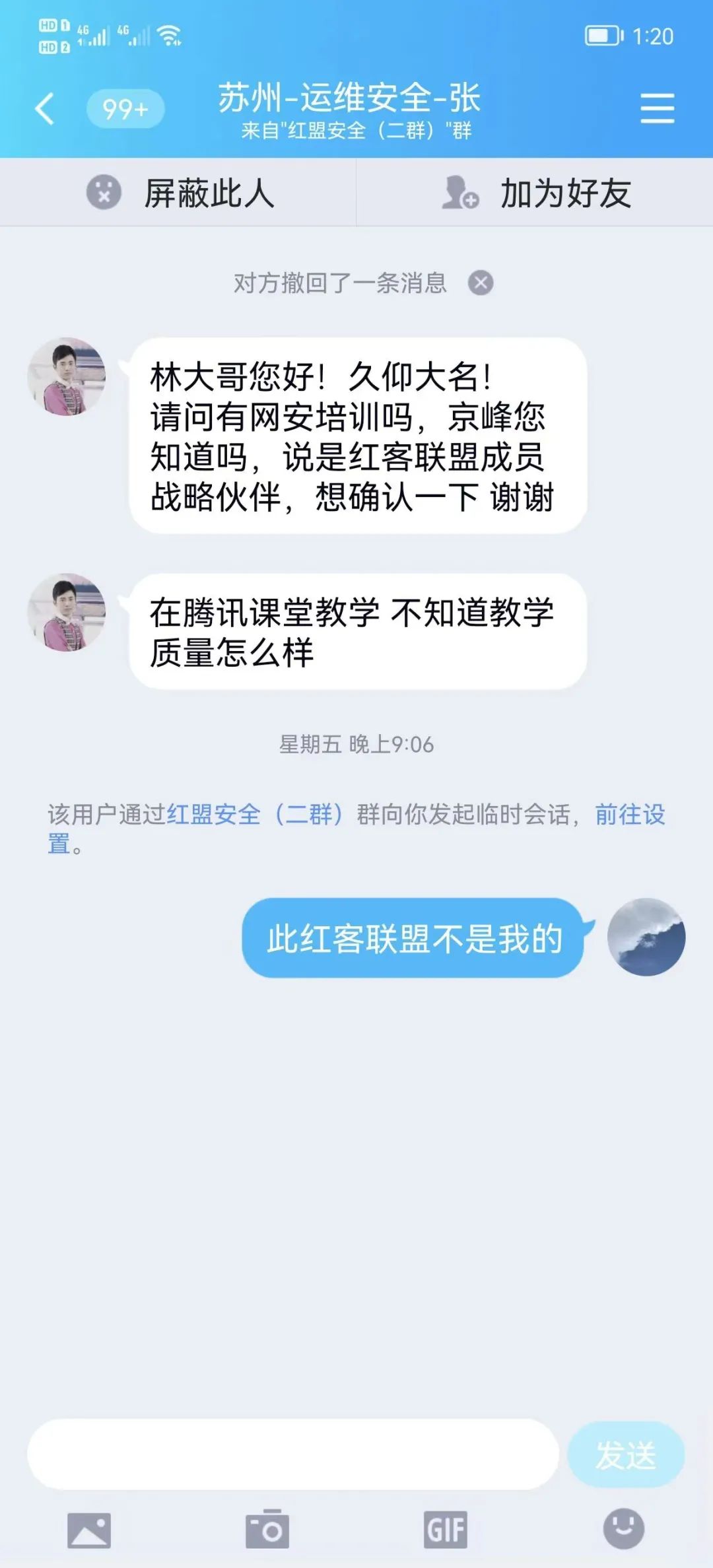Open the emoji panel

[623, 1528]
